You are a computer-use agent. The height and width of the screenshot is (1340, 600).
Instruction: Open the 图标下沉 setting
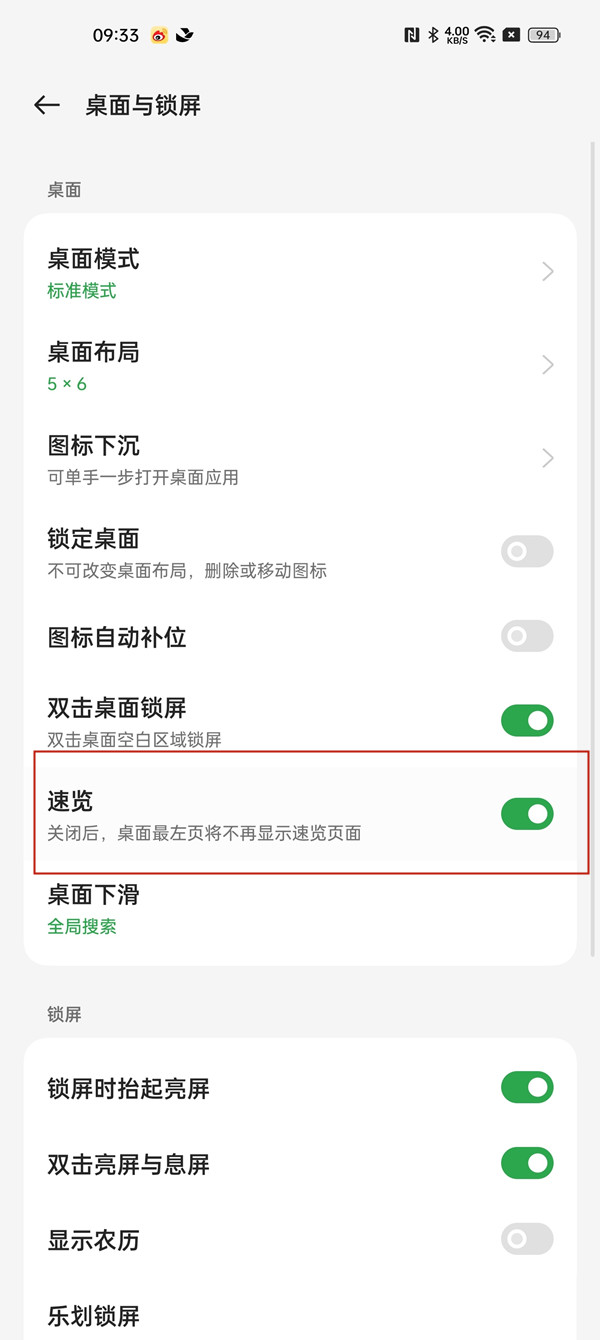click(300, 458)
